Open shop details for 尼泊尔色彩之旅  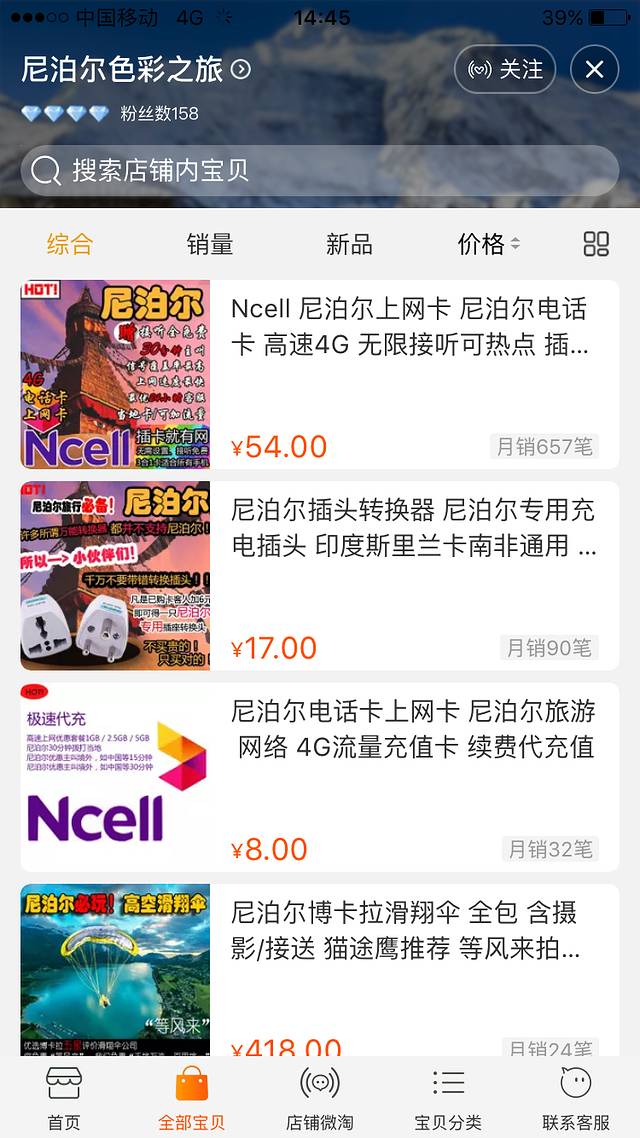coord(136,69)
